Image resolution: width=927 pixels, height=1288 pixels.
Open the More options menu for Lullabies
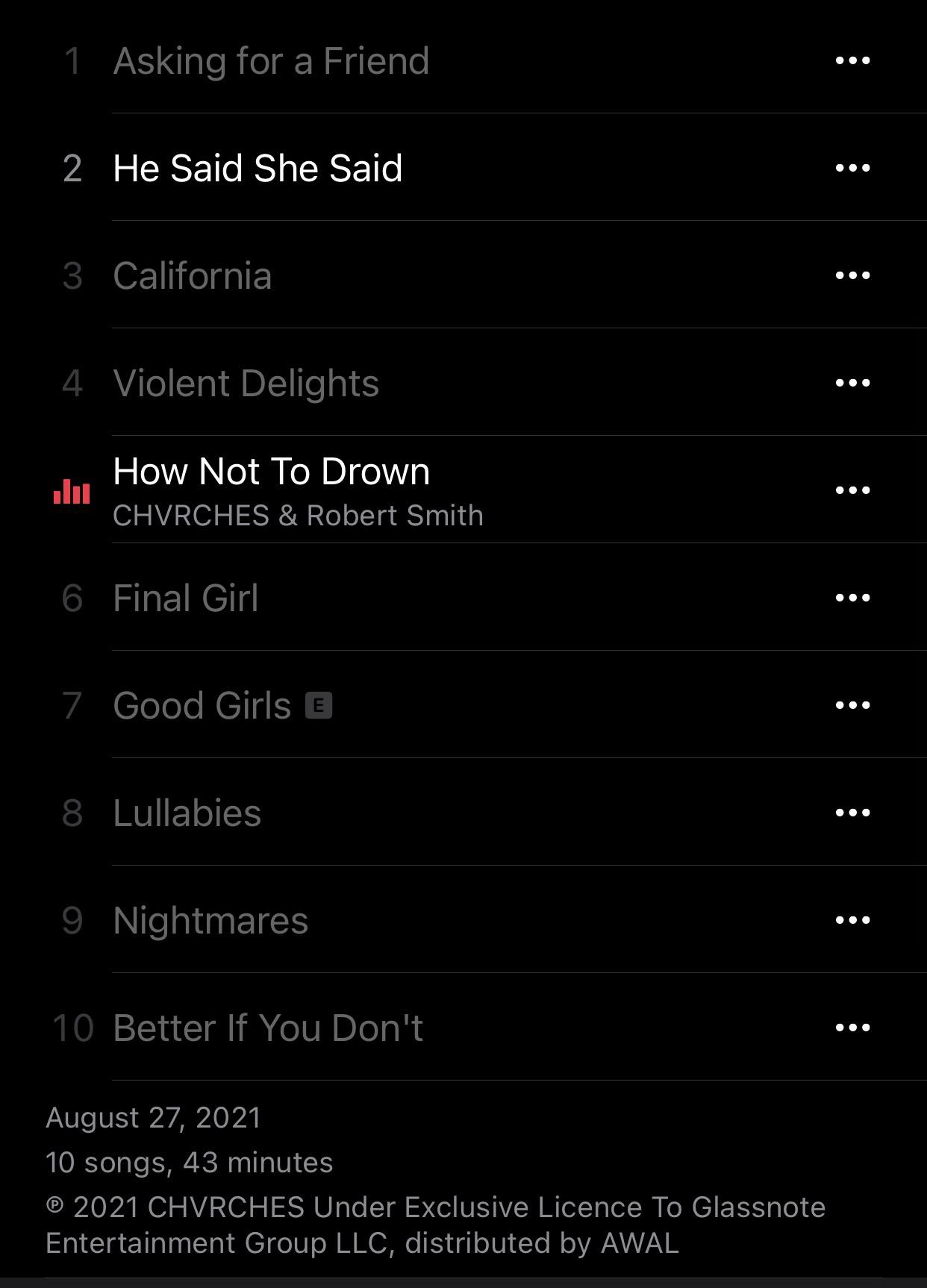(852, 812)
